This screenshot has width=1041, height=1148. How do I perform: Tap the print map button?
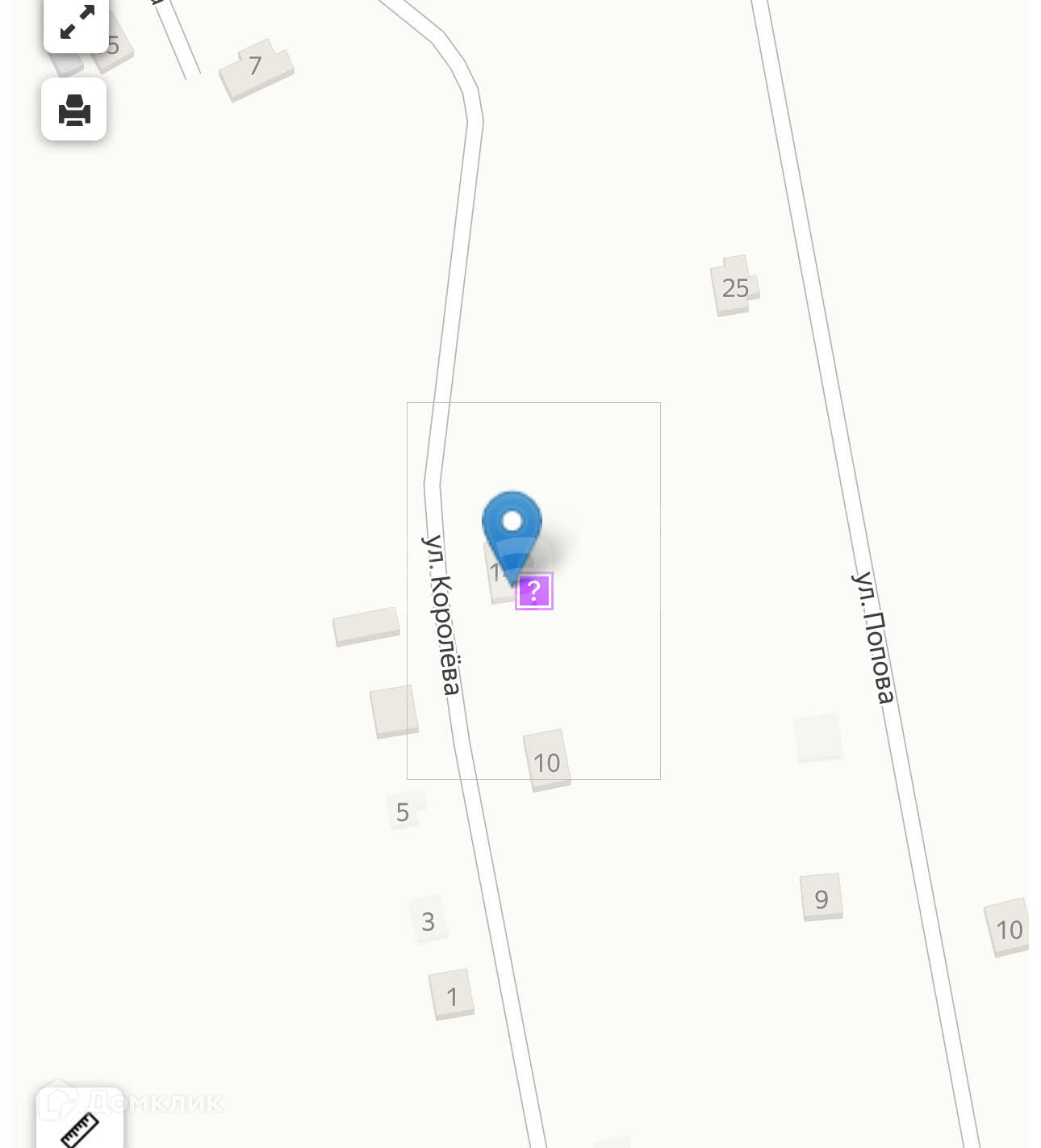click(74, 110)
